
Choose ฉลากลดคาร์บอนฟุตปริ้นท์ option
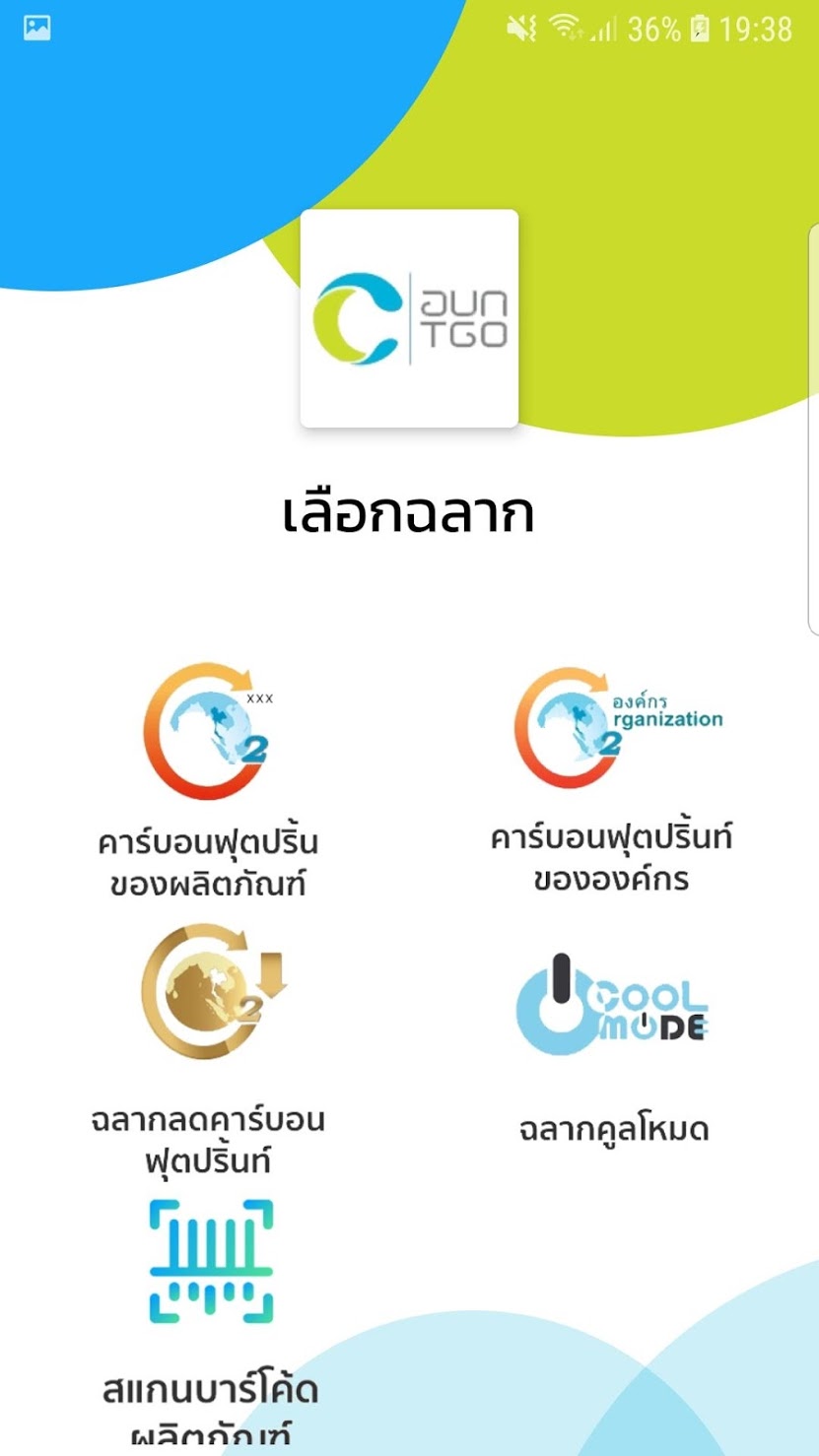(x=207, y=993)
